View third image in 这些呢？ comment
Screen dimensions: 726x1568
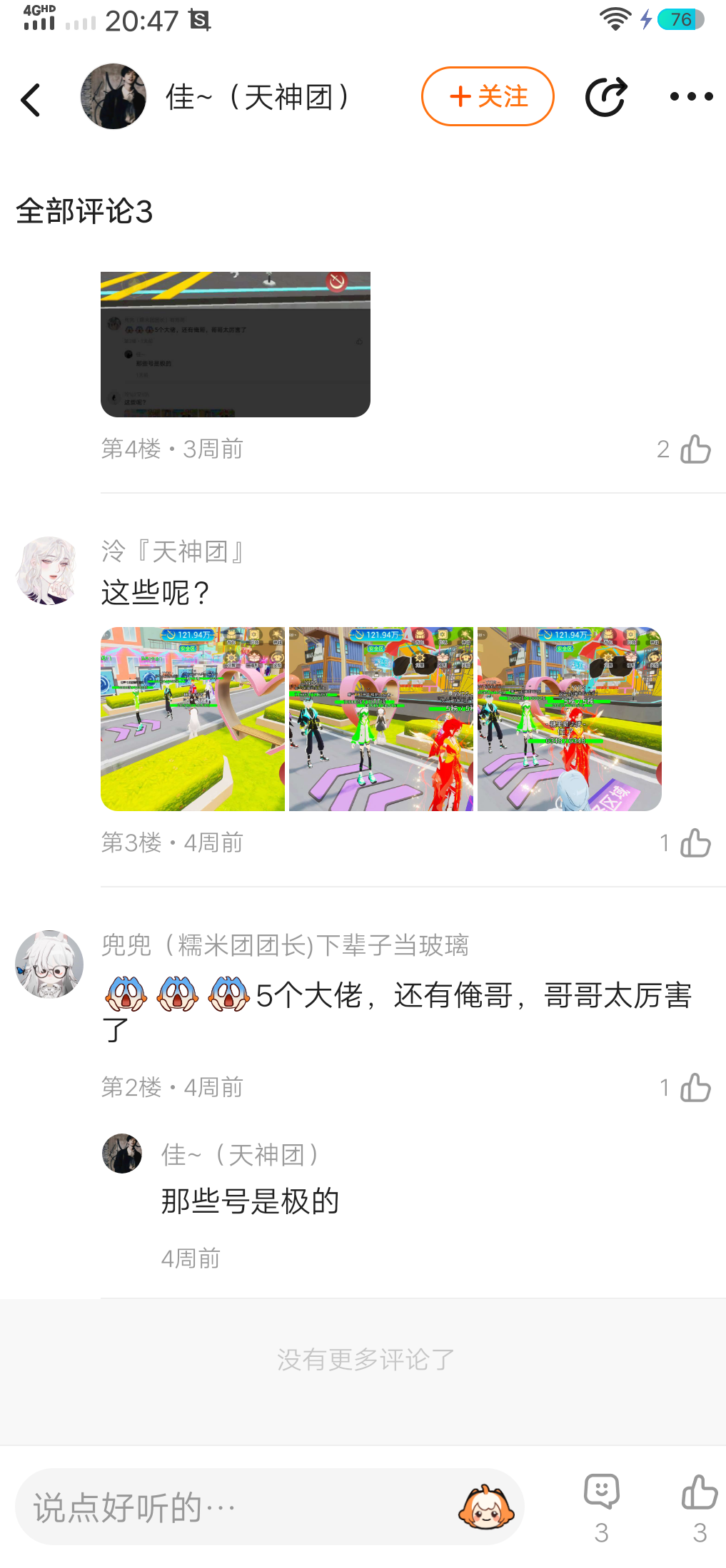570,719
